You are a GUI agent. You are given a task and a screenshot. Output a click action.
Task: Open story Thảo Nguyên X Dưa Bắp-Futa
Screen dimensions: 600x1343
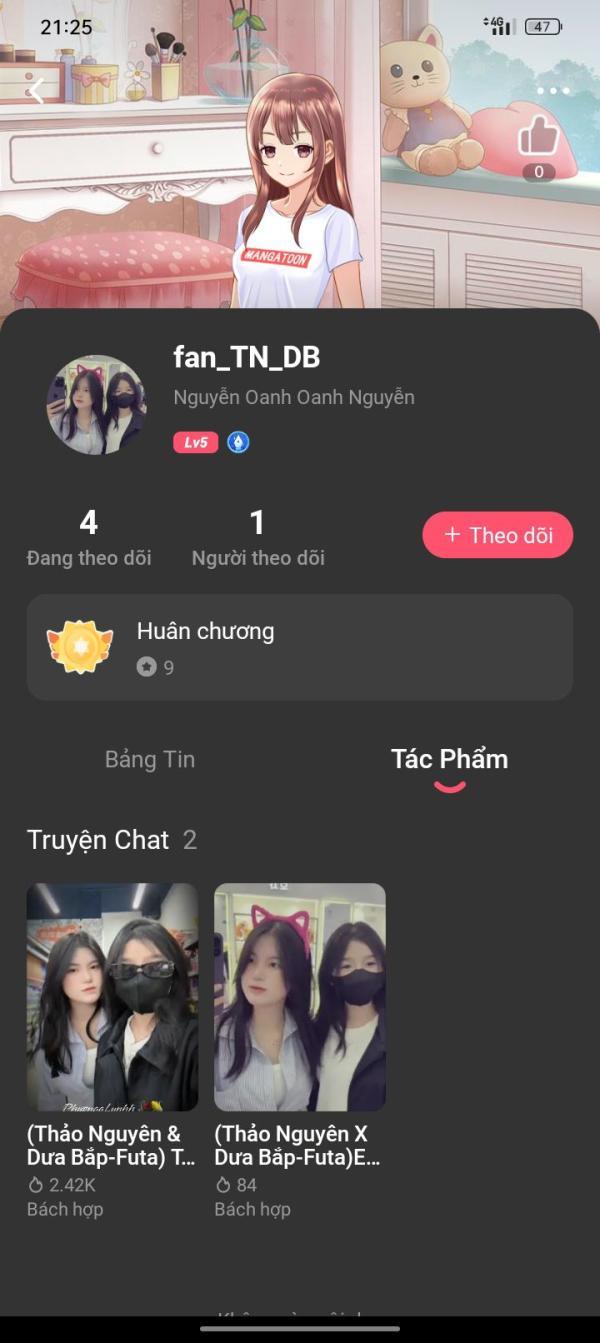click(x=300, y=1051)
